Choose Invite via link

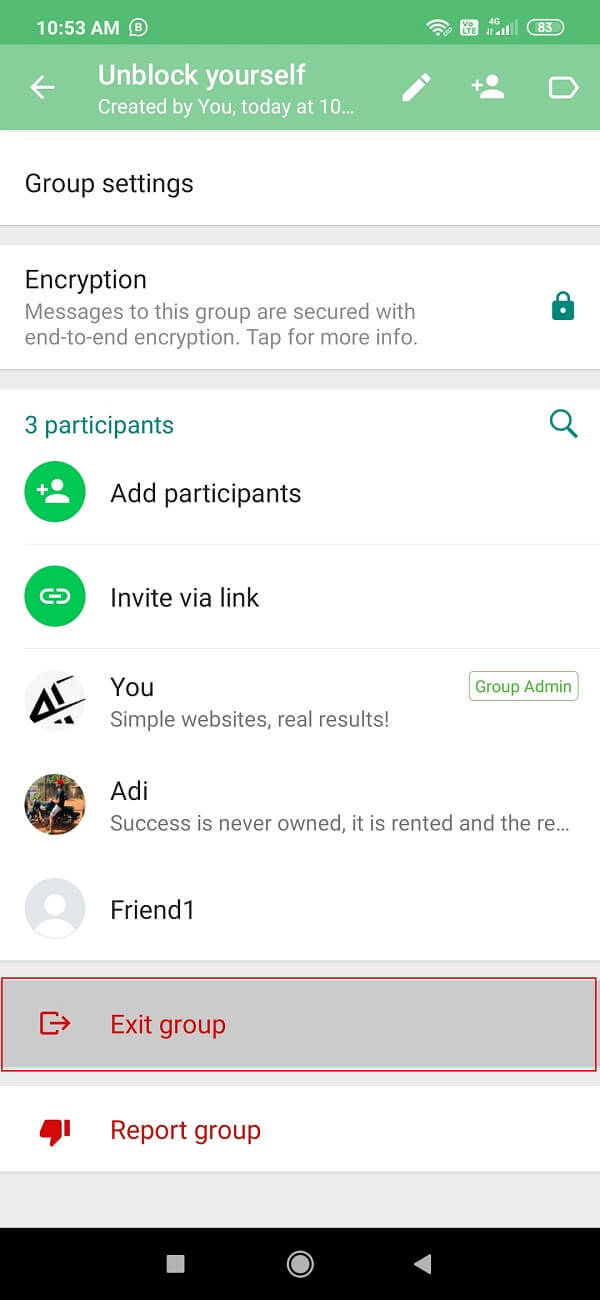click(300, 597)
